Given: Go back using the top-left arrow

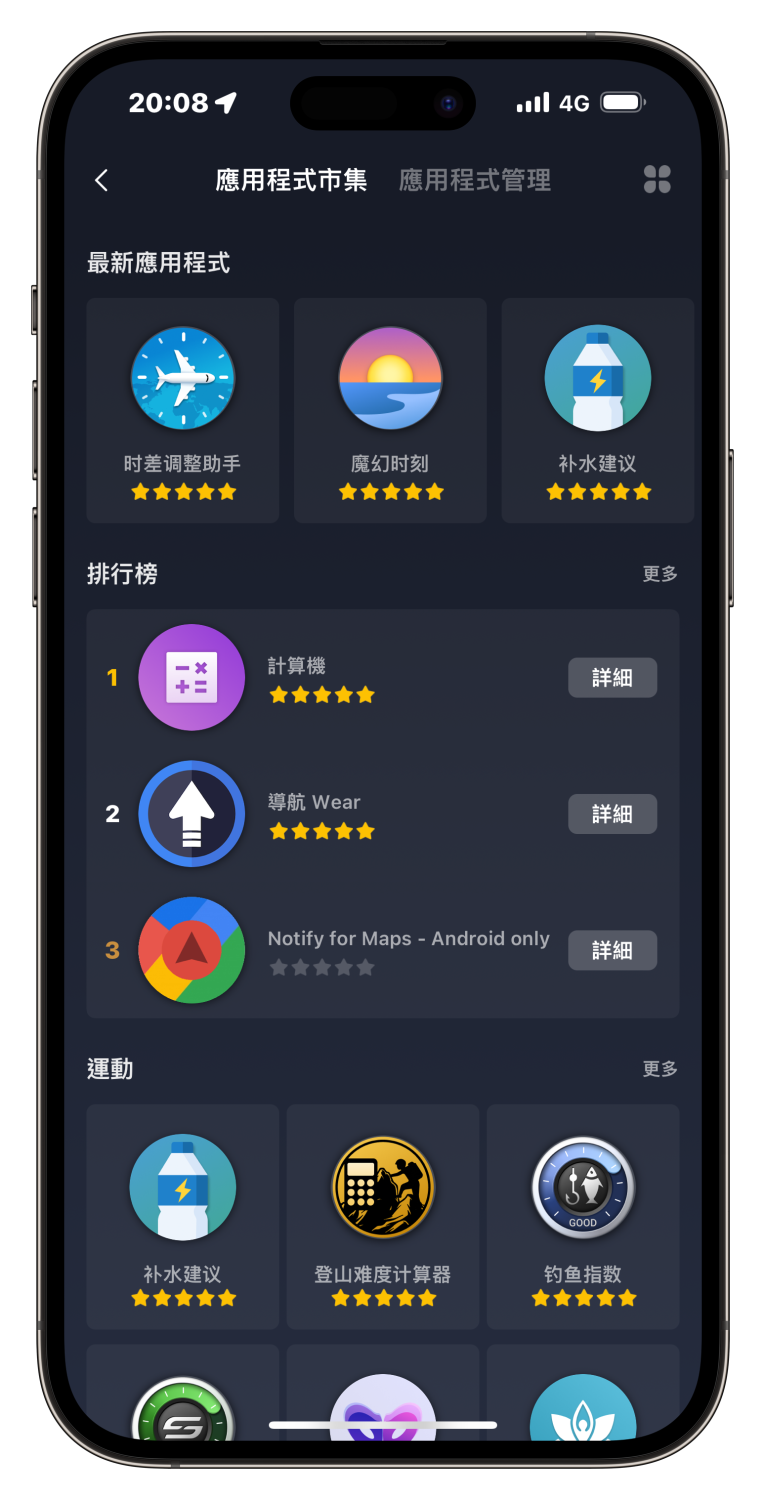Looking at the screenshot, I should coord(101,180).
